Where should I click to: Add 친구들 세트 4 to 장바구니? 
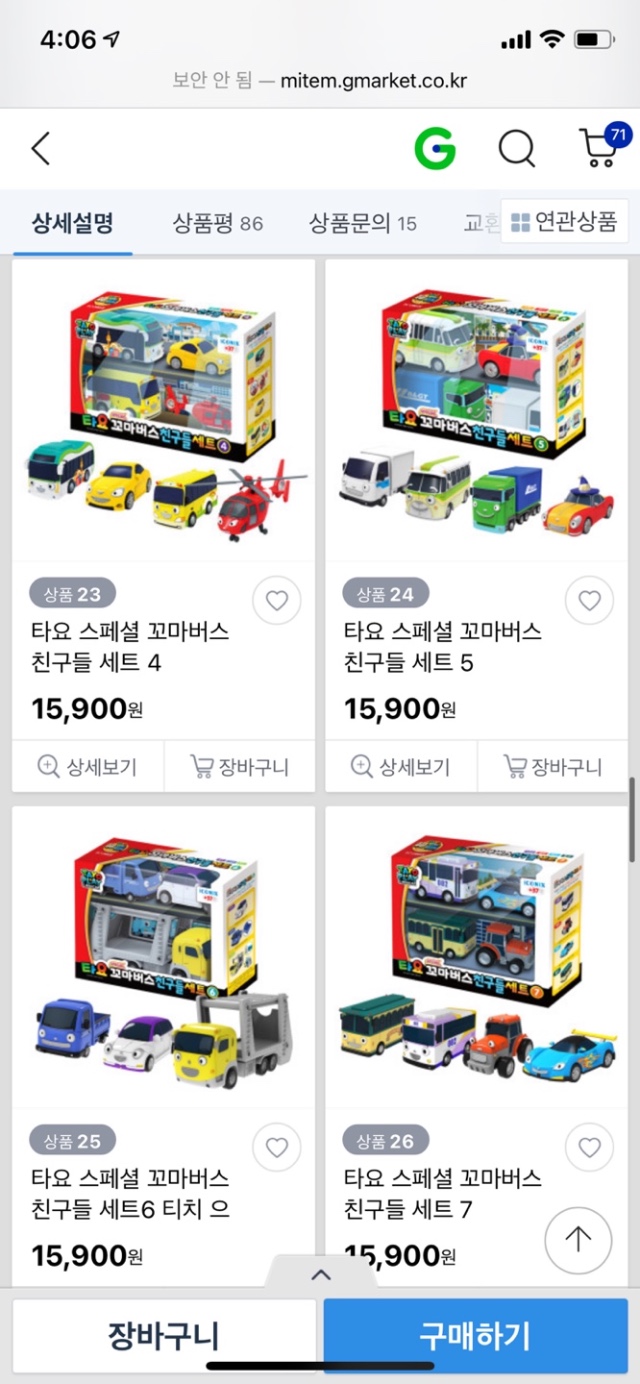point(240,767)
